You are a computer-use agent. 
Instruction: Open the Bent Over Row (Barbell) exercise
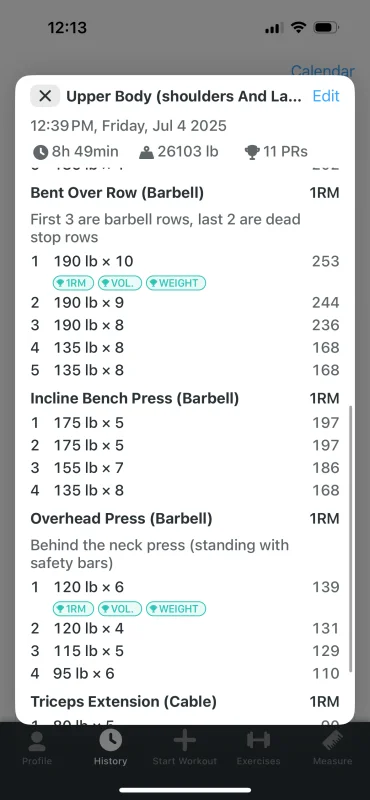point(117,193)
